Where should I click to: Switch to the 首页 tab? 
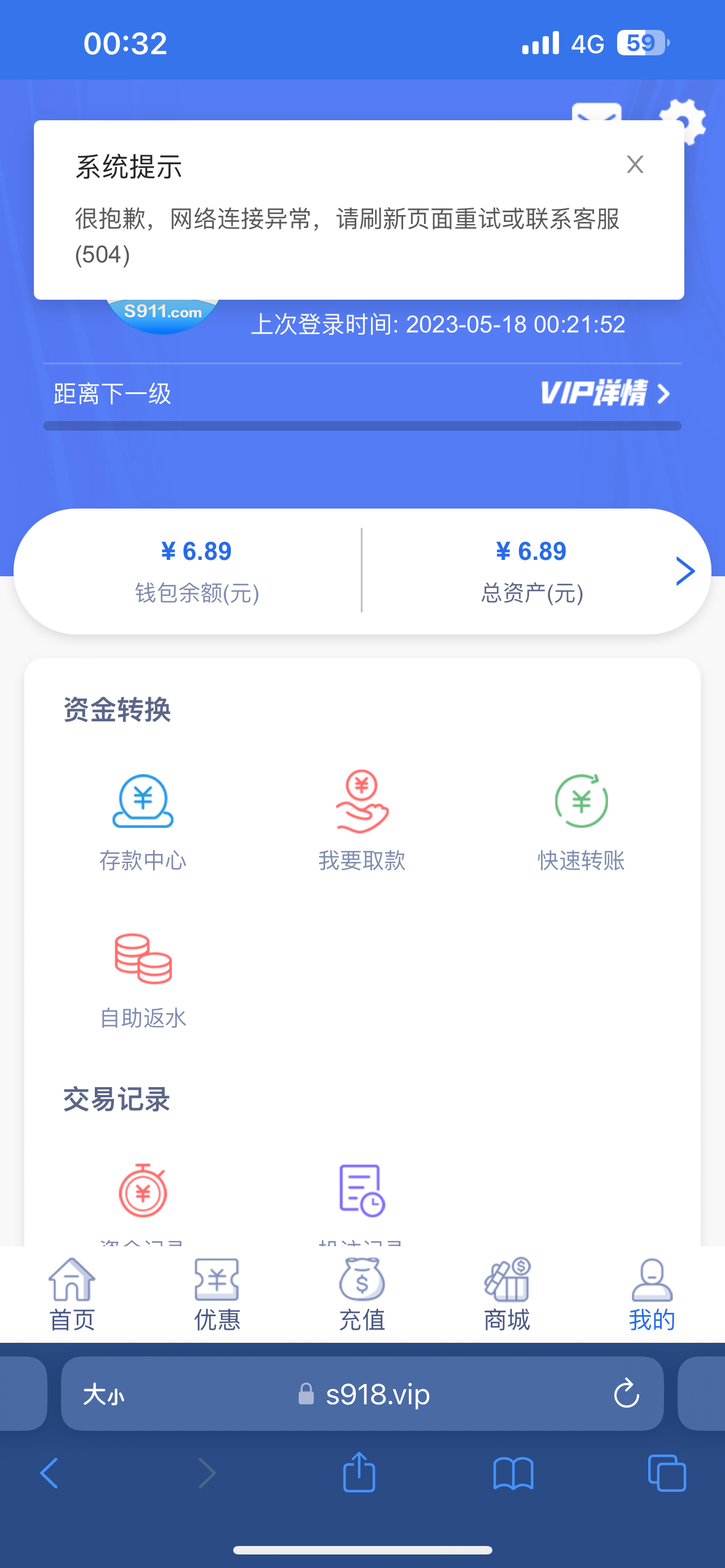72,1294
